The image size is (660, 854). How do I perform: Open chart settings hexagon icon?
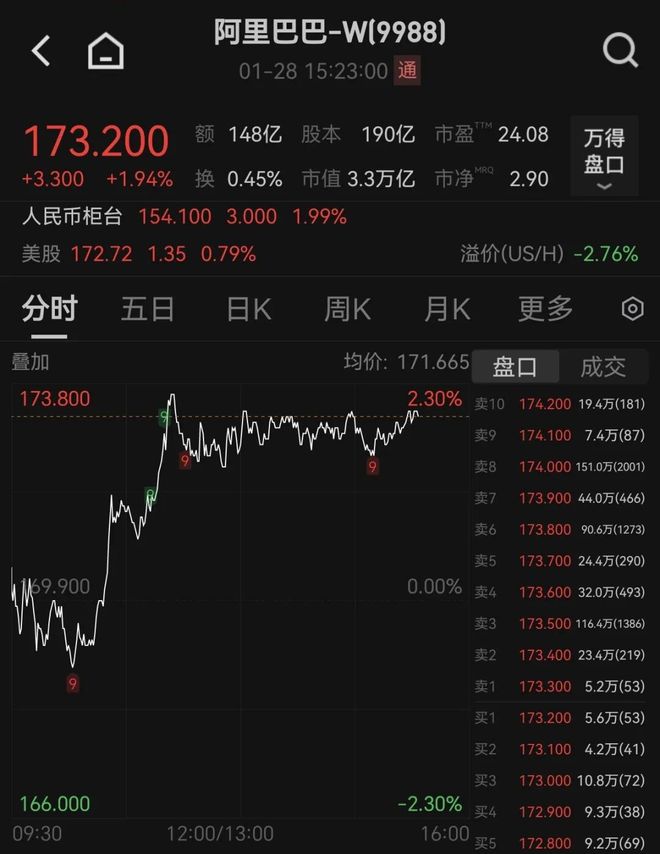pyautogui.click(x=632, y=309)
